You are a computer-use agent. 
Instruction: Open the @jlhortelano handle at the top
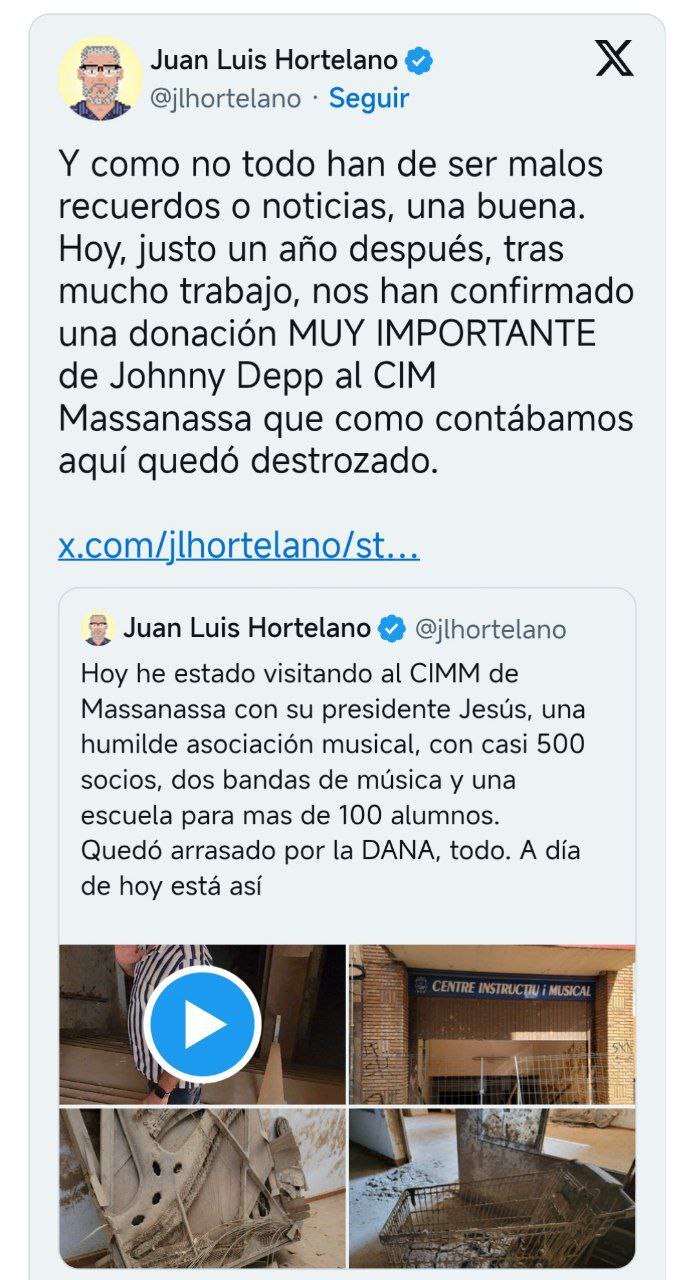click(x=225, y=98)
